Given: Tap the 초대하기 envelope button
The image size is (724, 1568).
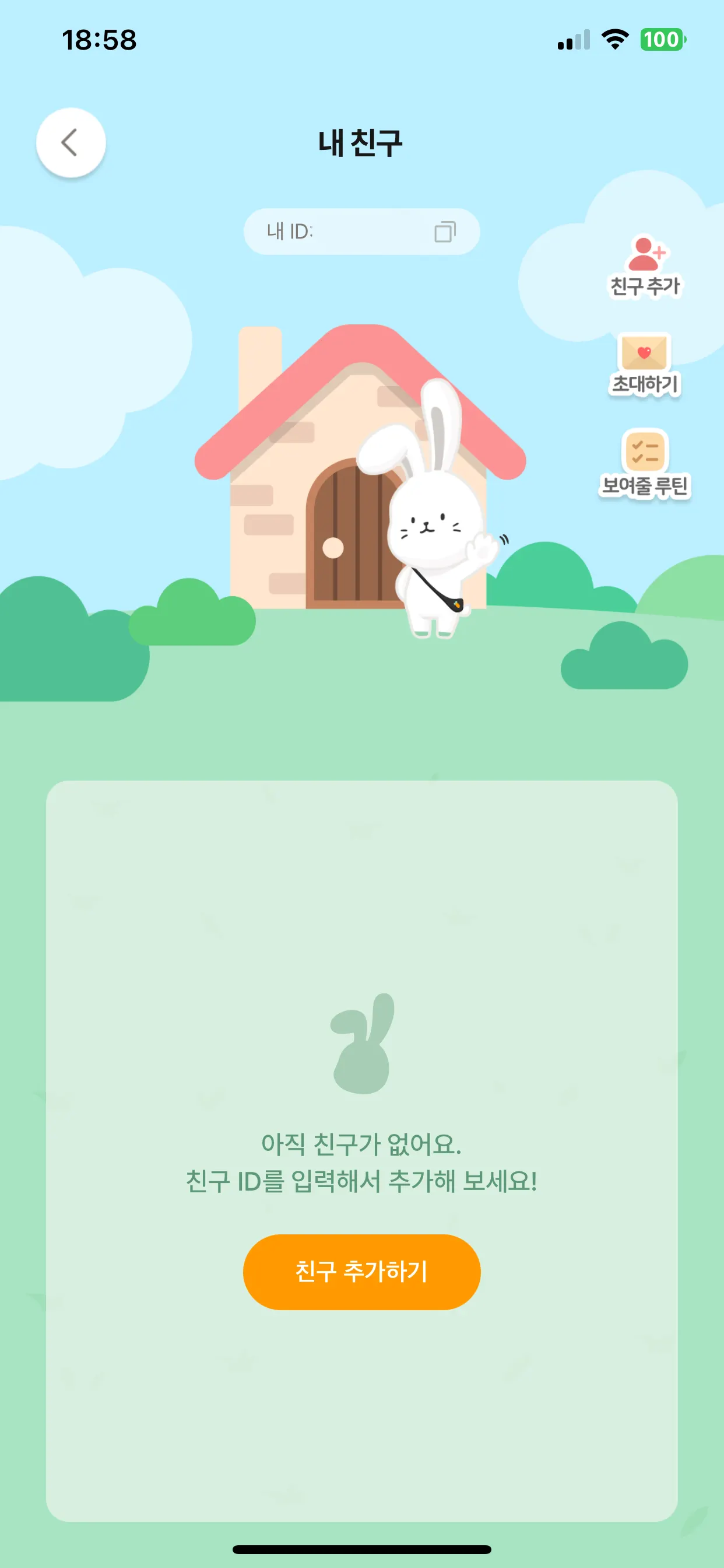Looking at the screenshot, I should point(644,363).
